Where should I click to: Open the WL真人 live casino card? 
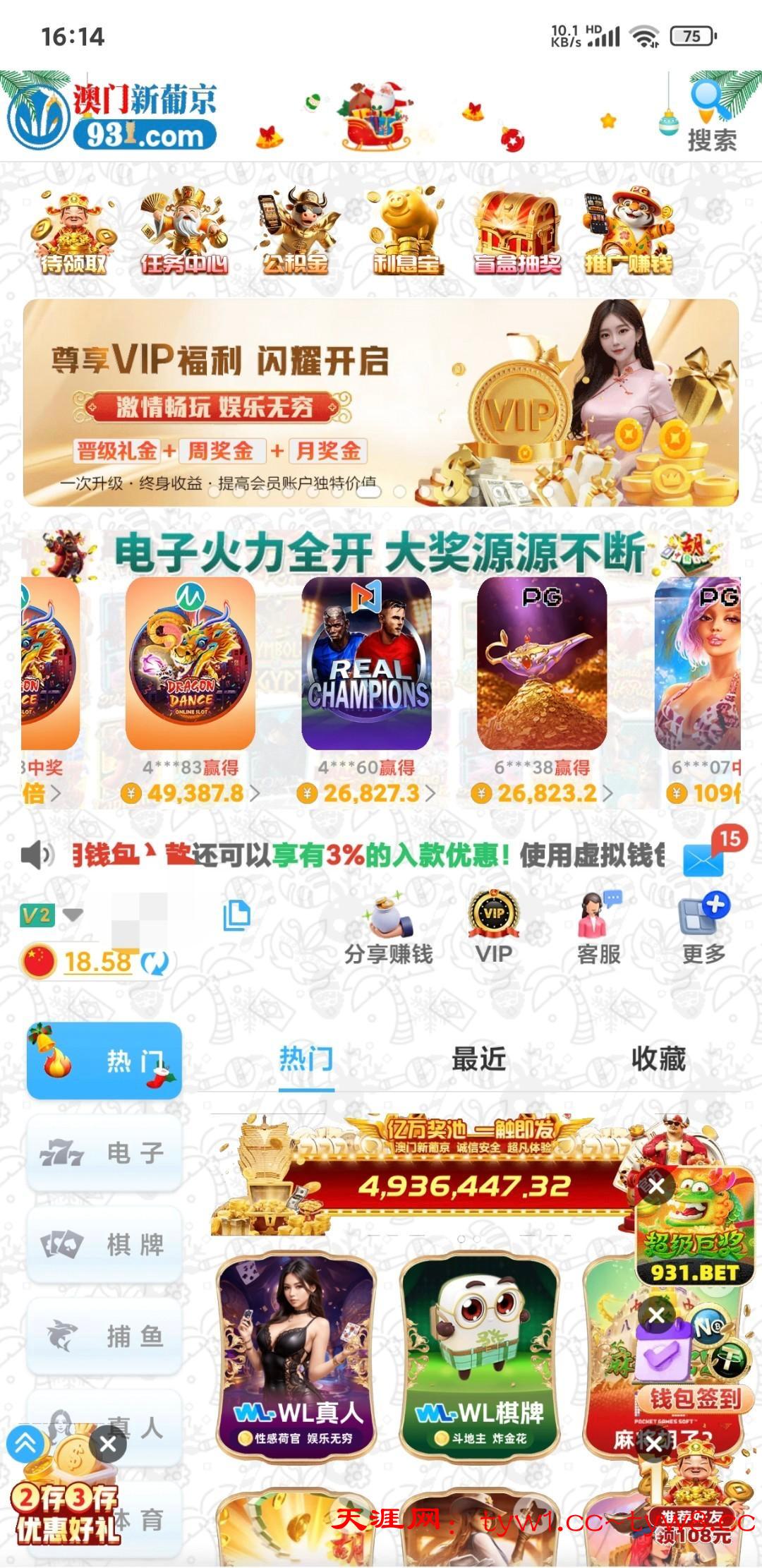coord(296,1355)
